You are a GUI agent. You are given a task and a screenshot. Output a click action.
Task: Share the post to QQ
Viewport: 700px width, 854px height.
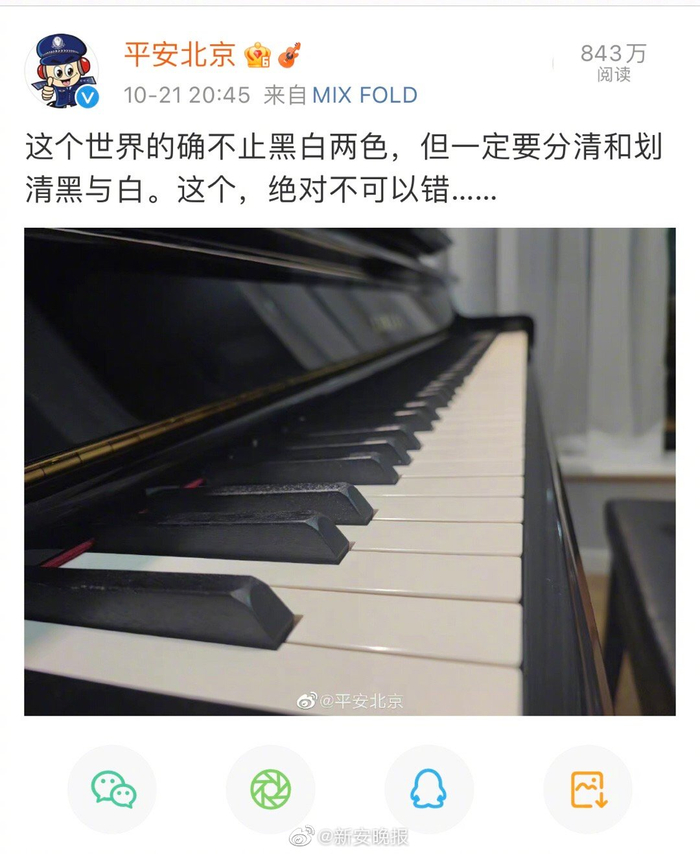(429, 789)
